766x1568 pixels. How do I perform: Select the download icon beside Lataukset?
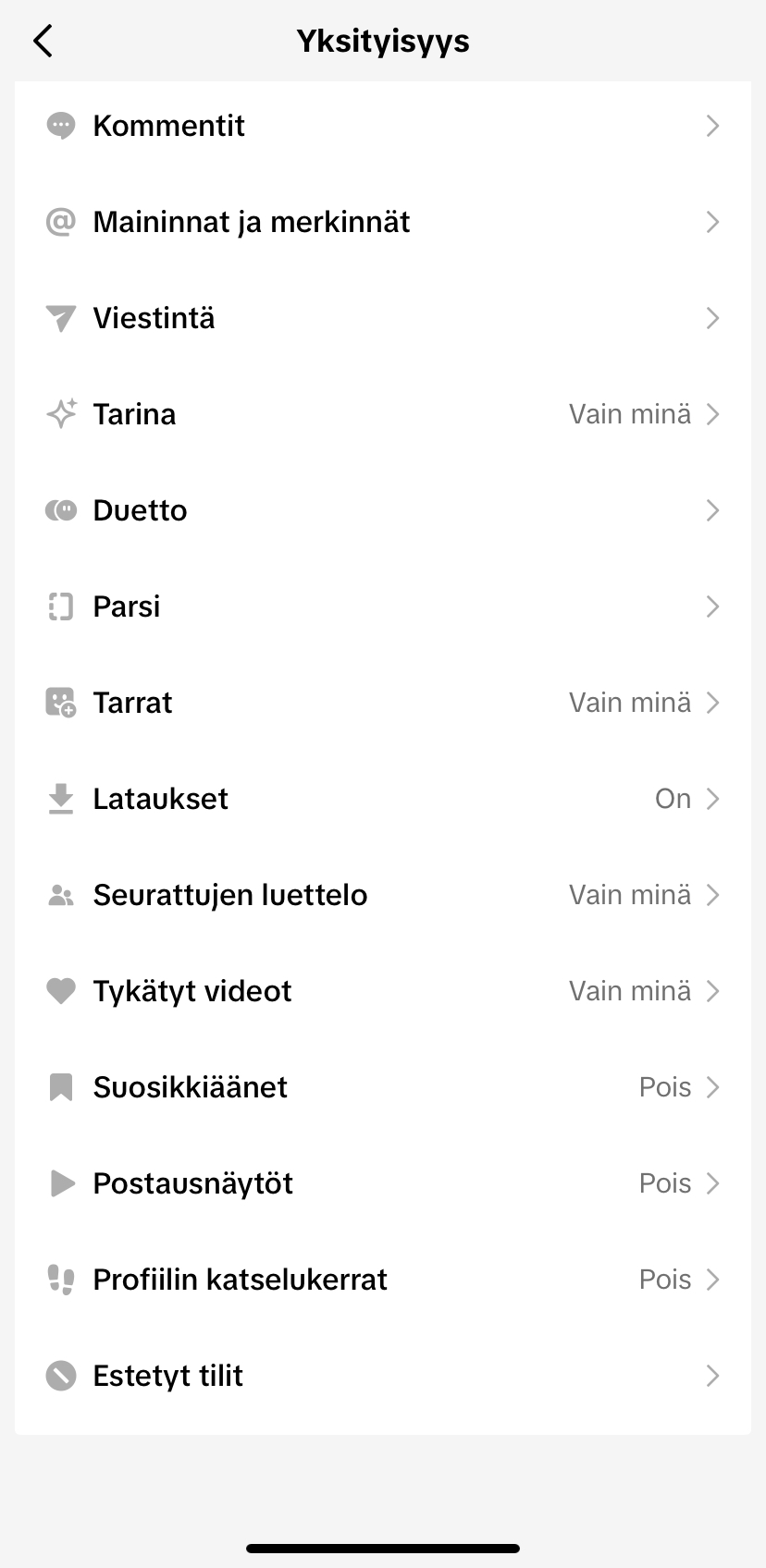tap(60, 799)
